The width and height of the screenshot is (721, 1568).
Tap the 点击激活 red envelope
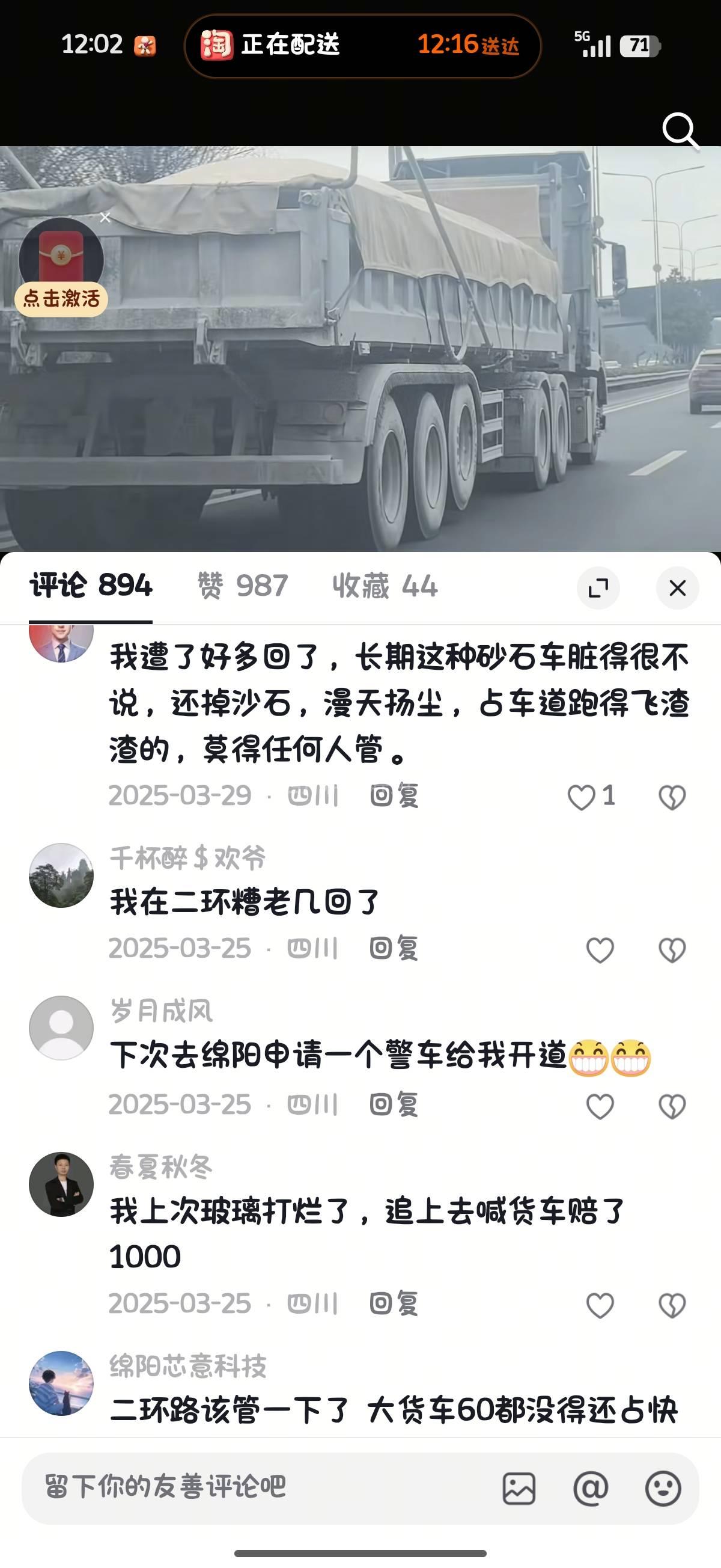tap(61, 268)
